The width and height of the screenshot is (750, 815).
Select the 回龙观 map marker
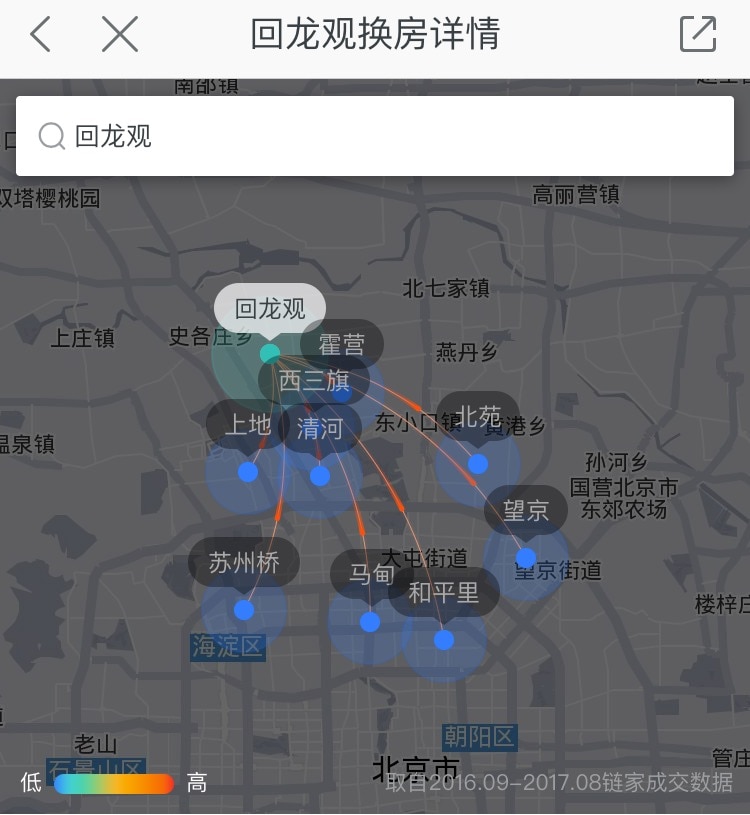tap(269, 309)
